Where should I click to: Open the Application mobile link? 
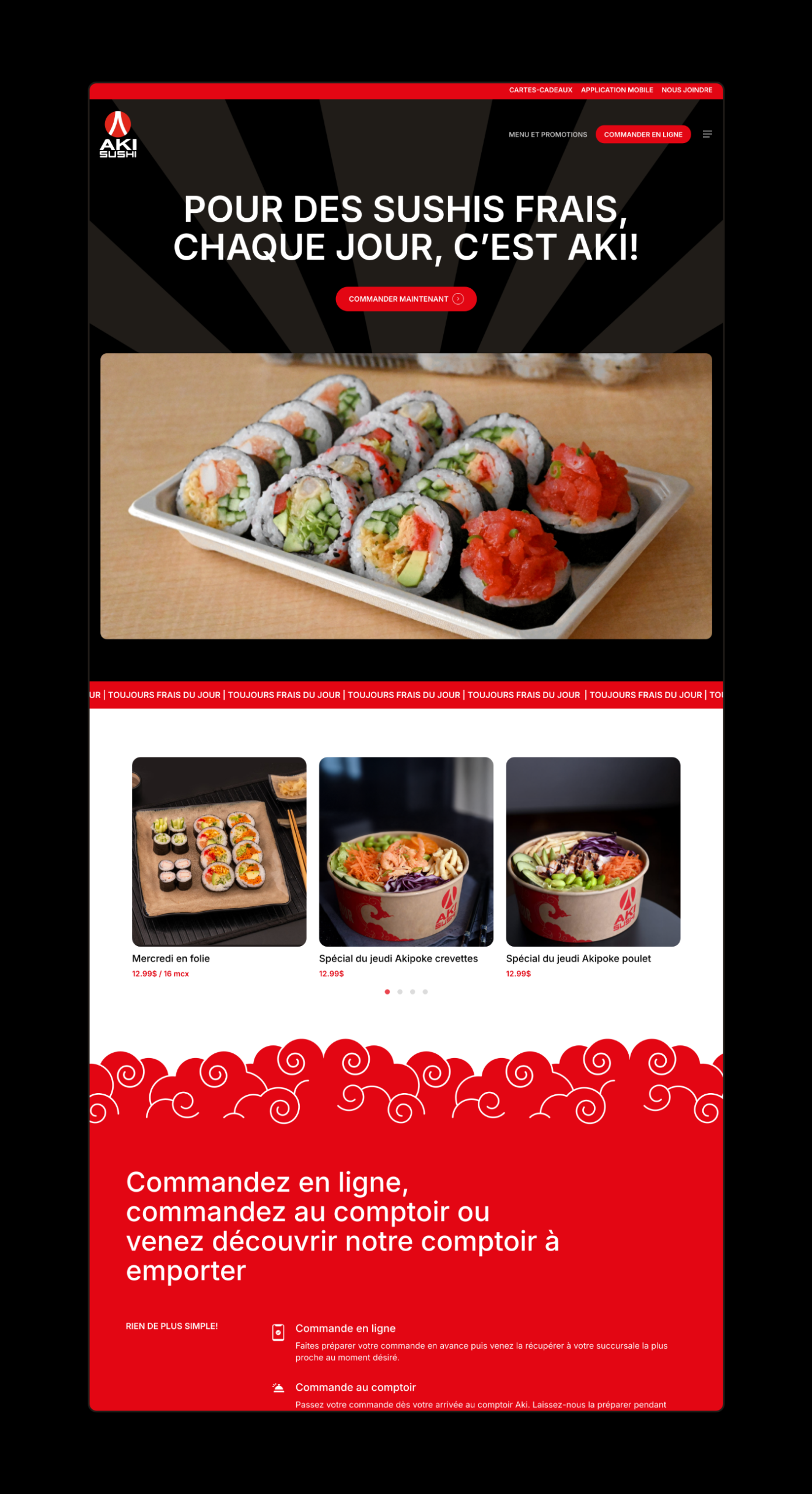pyautogui.click(x=617, y=90)
